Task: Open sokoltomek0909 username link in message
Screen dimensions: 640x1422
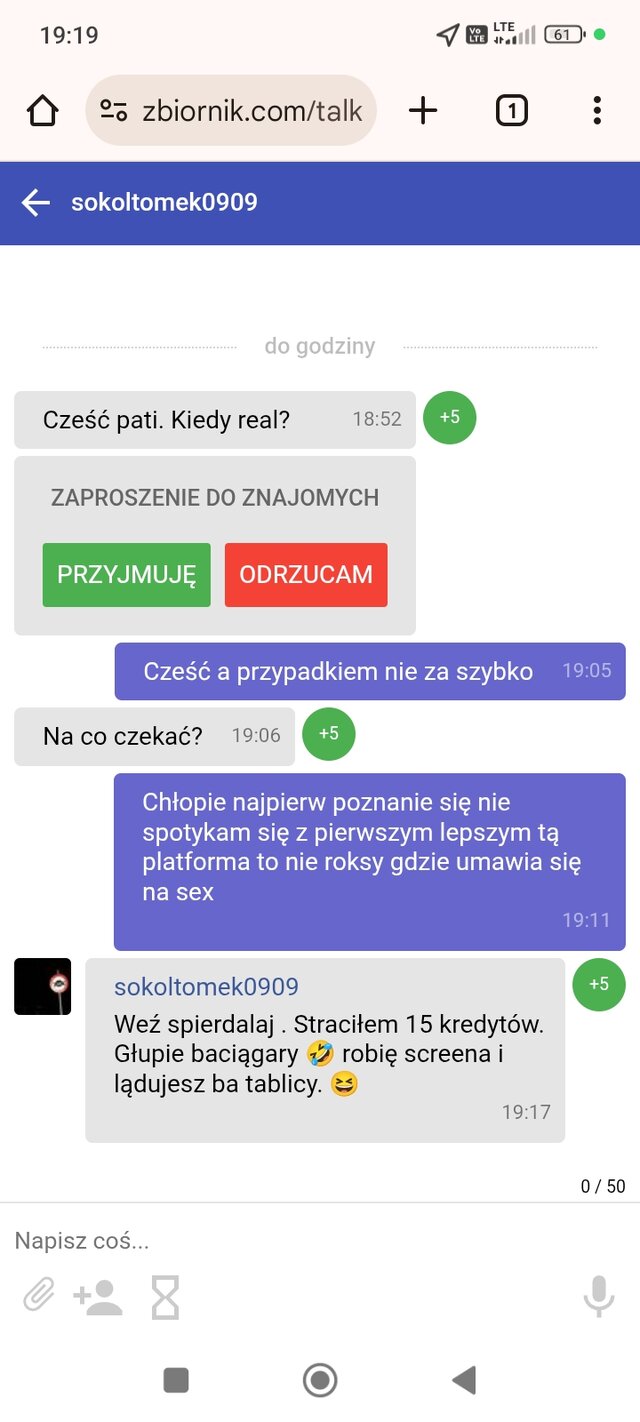Action: [206, 987]
